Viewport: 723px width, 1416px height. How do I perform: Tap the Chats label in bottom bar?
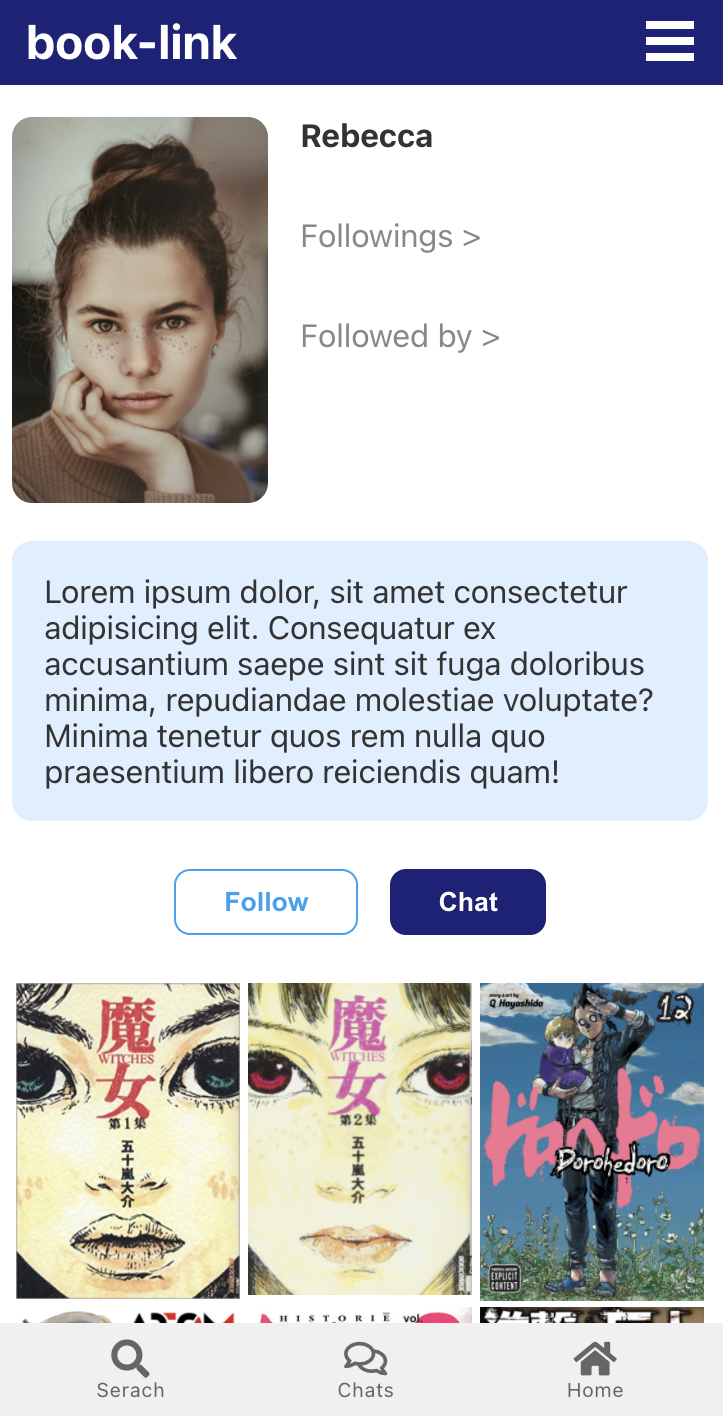point(365,1389)
